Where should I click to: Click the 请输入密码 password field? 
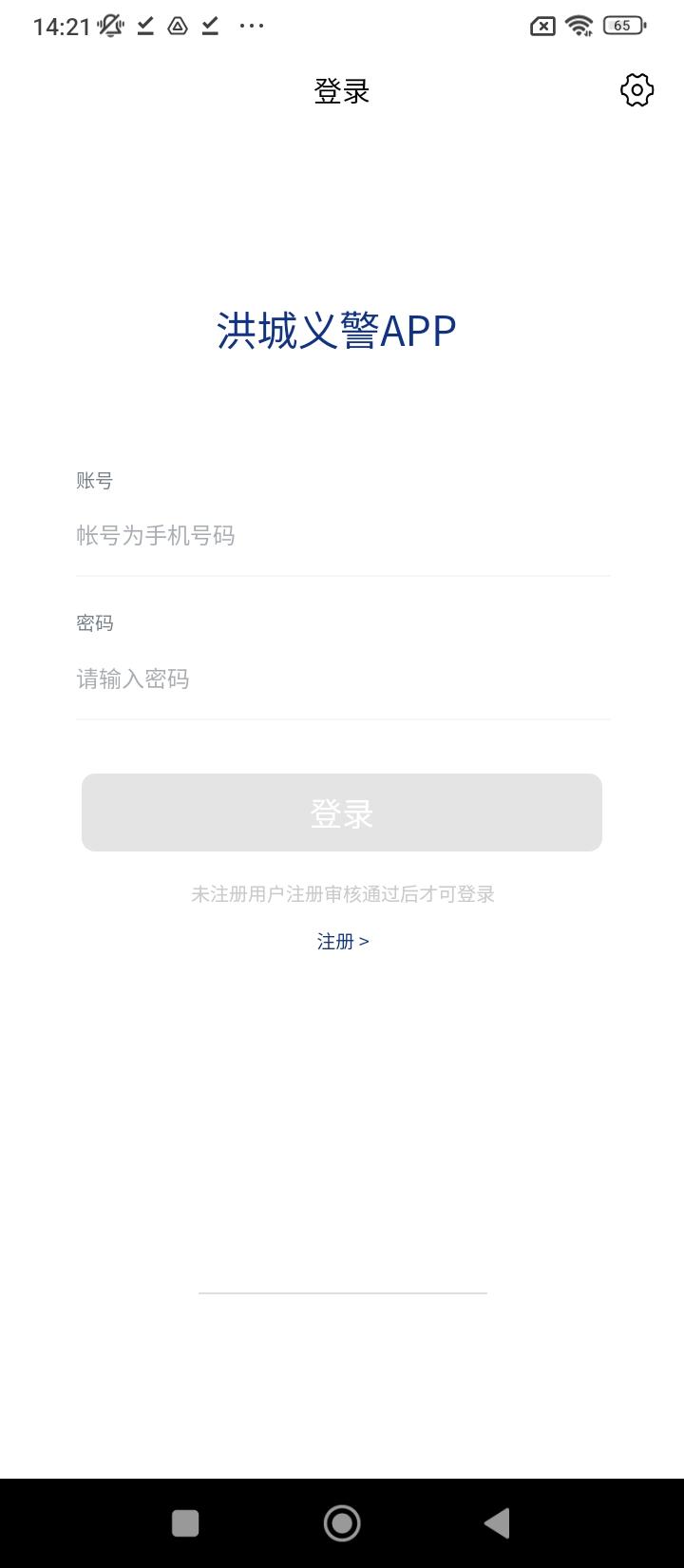point(342,679)
